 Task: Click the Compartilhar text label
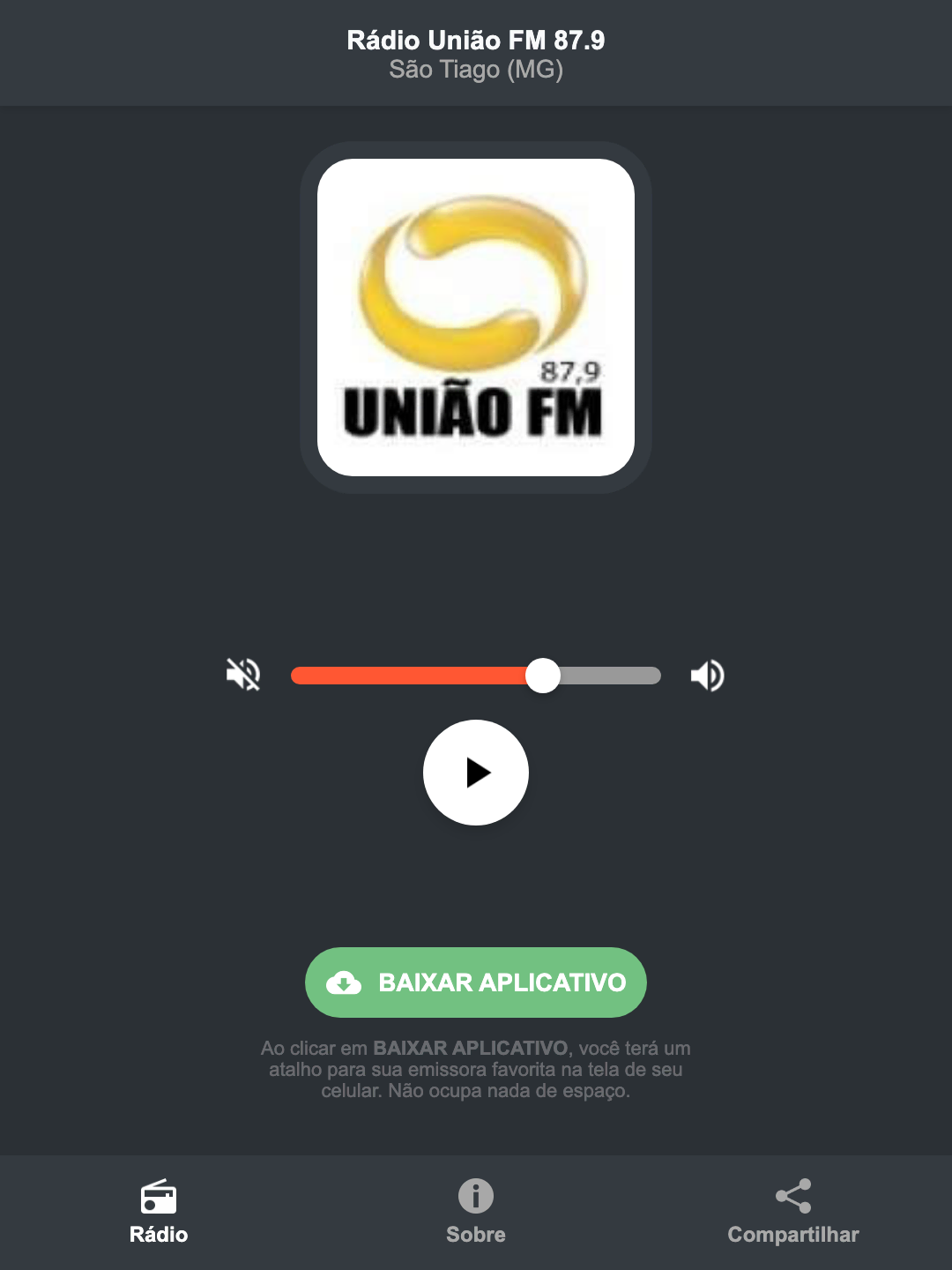coord(792,1235)
